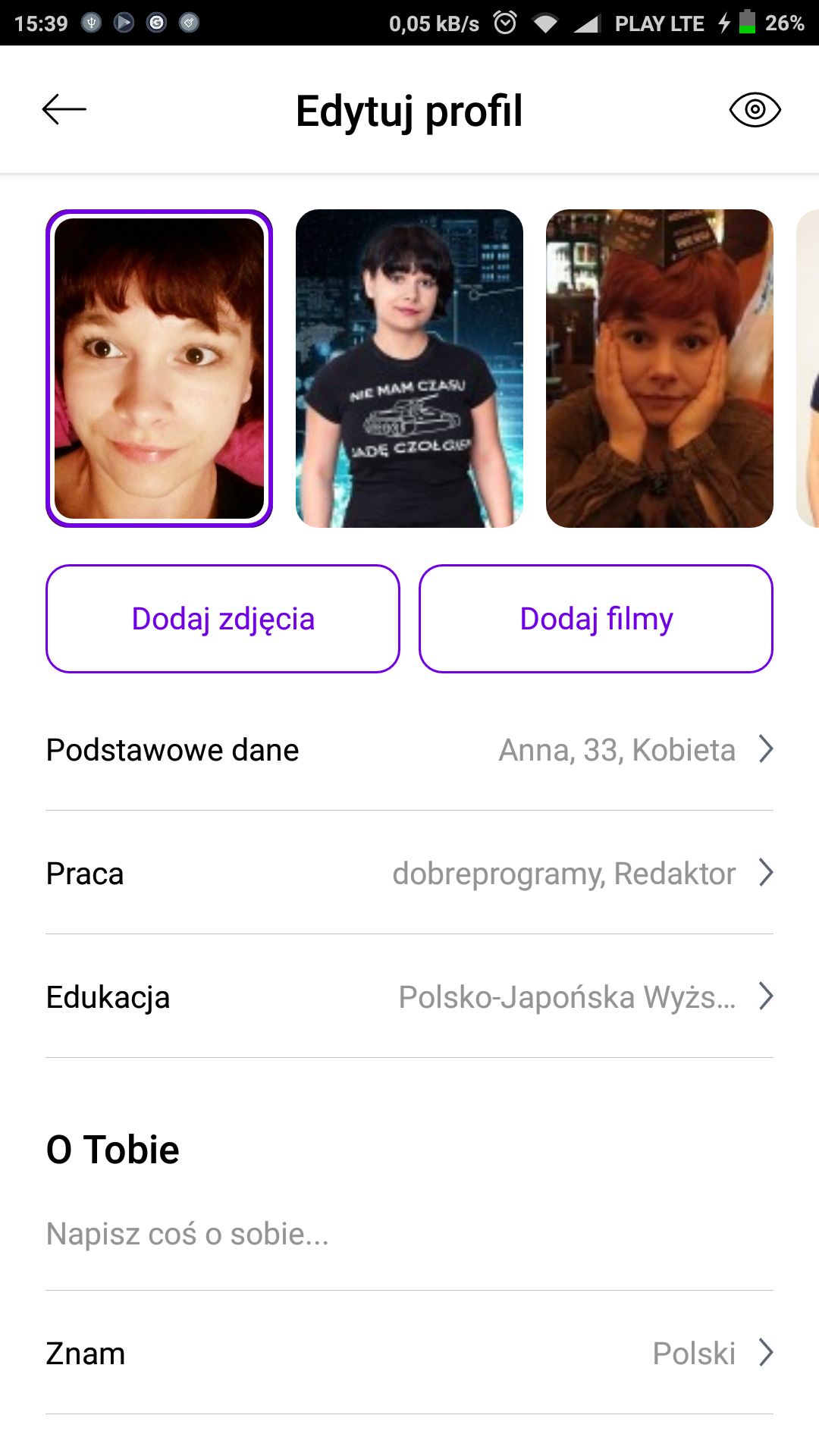Screen dimensions: 819x1456
Task: Focus the Napisz coś o sobie field
Action: (x=409, y=1235)
